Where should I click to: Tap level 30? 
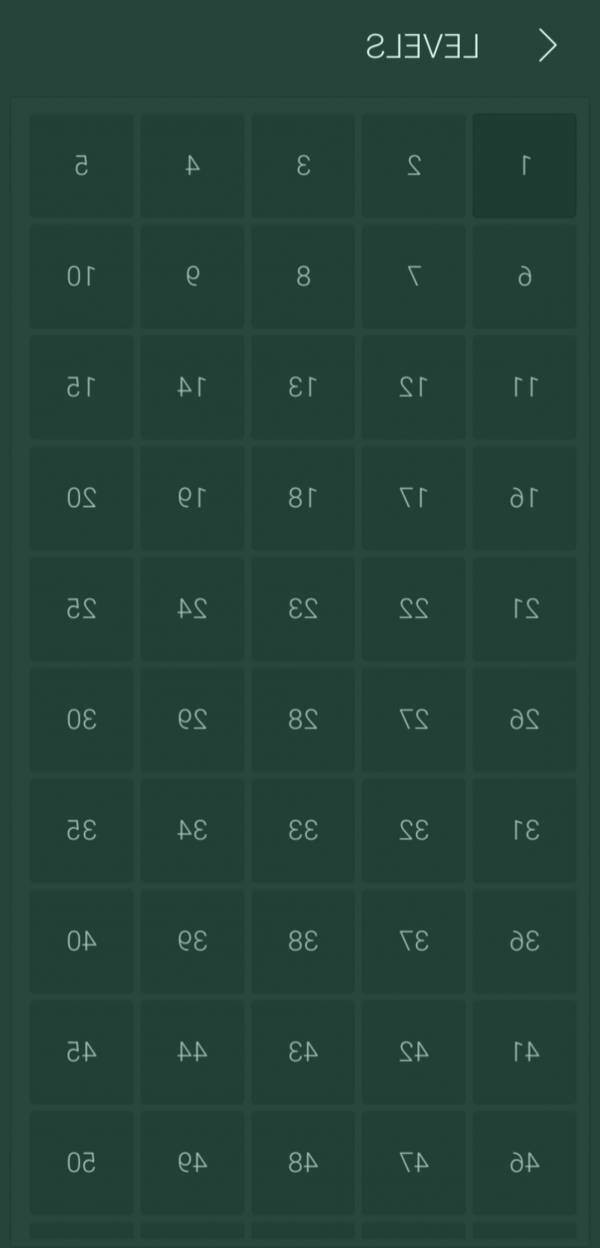click(x=81, y=719)
